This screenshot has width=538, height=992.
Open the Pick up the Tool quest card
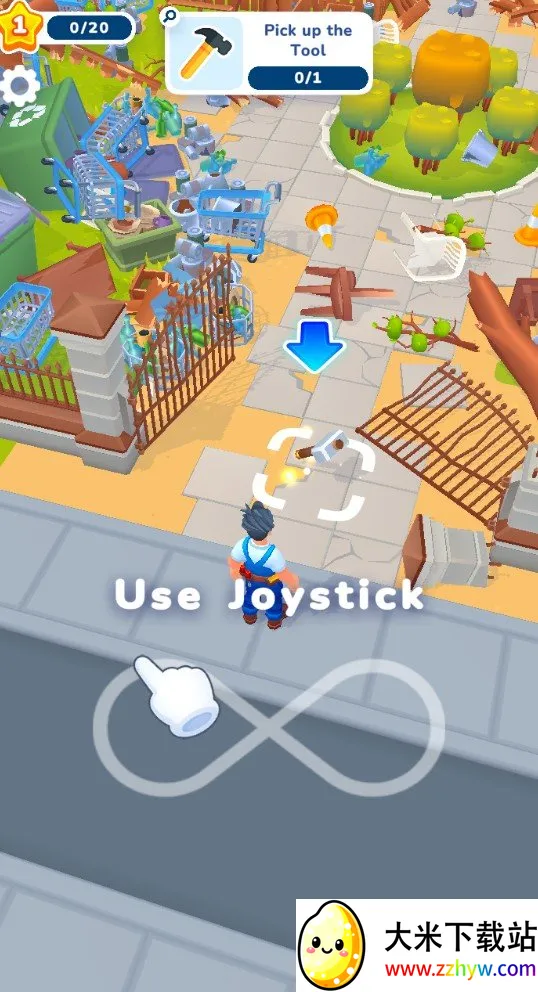pyautogui.click(x=269, y=53)
